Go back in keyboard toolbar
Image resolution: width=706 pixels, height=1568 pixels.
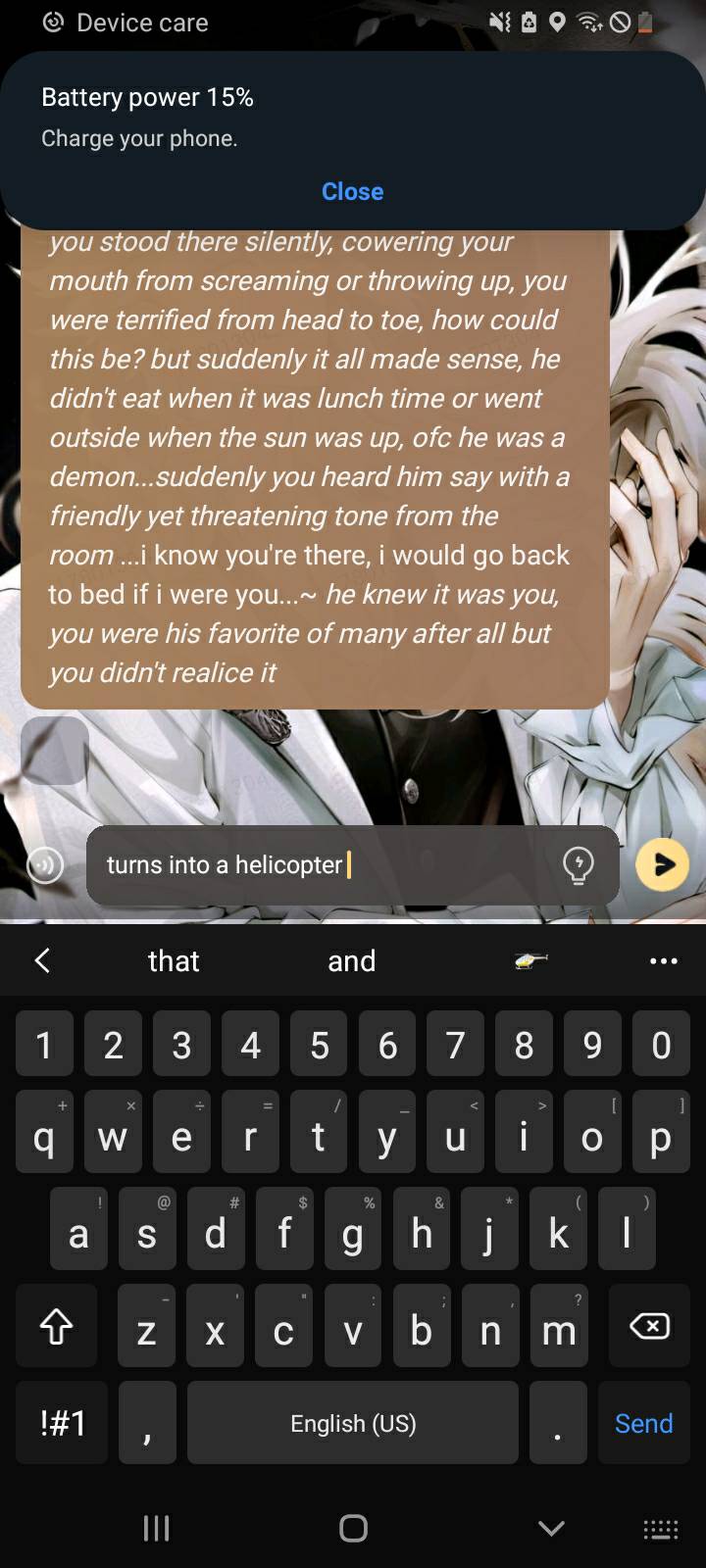point(42,960)
